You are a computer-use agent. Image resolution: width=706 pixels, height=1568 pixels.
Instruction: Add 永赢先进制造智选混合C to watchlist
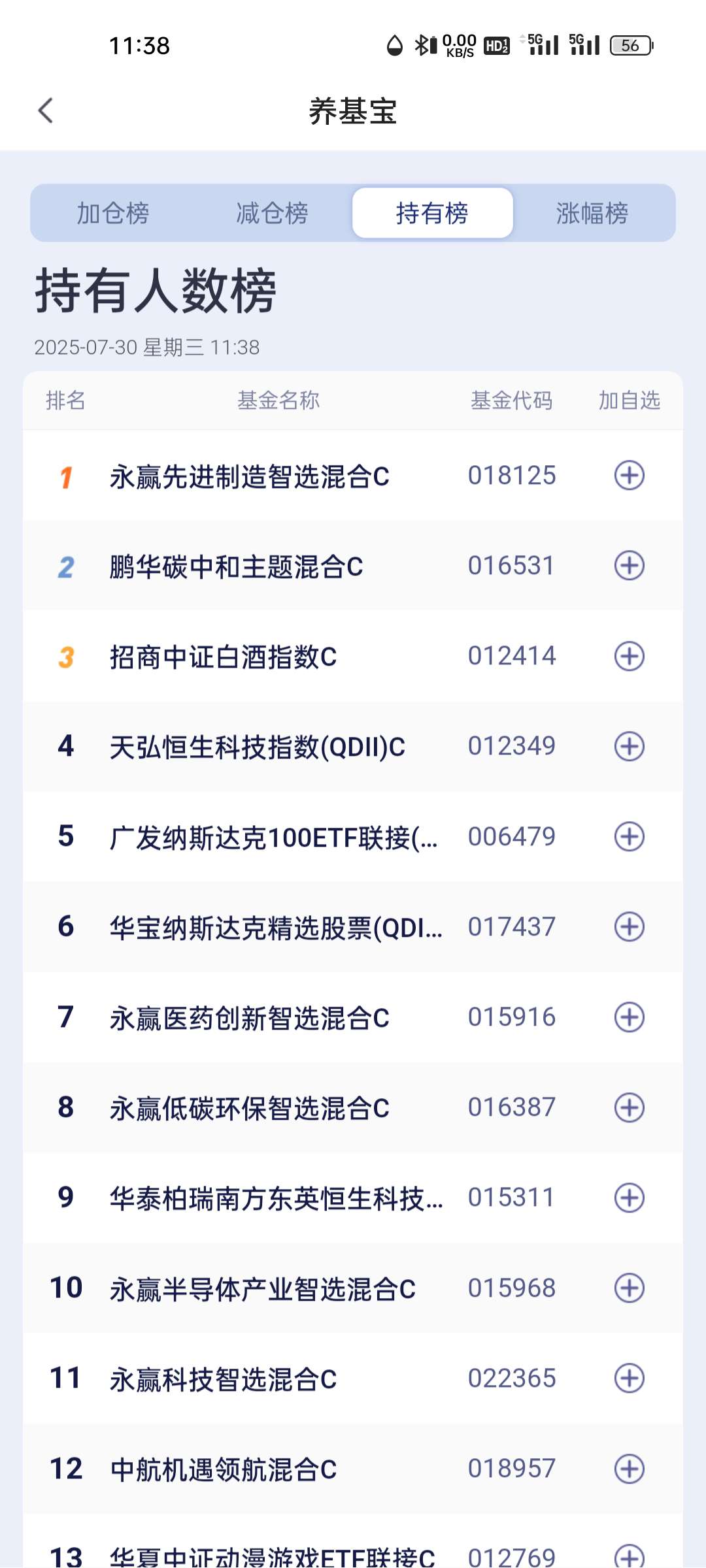click(x=630, y=475)
